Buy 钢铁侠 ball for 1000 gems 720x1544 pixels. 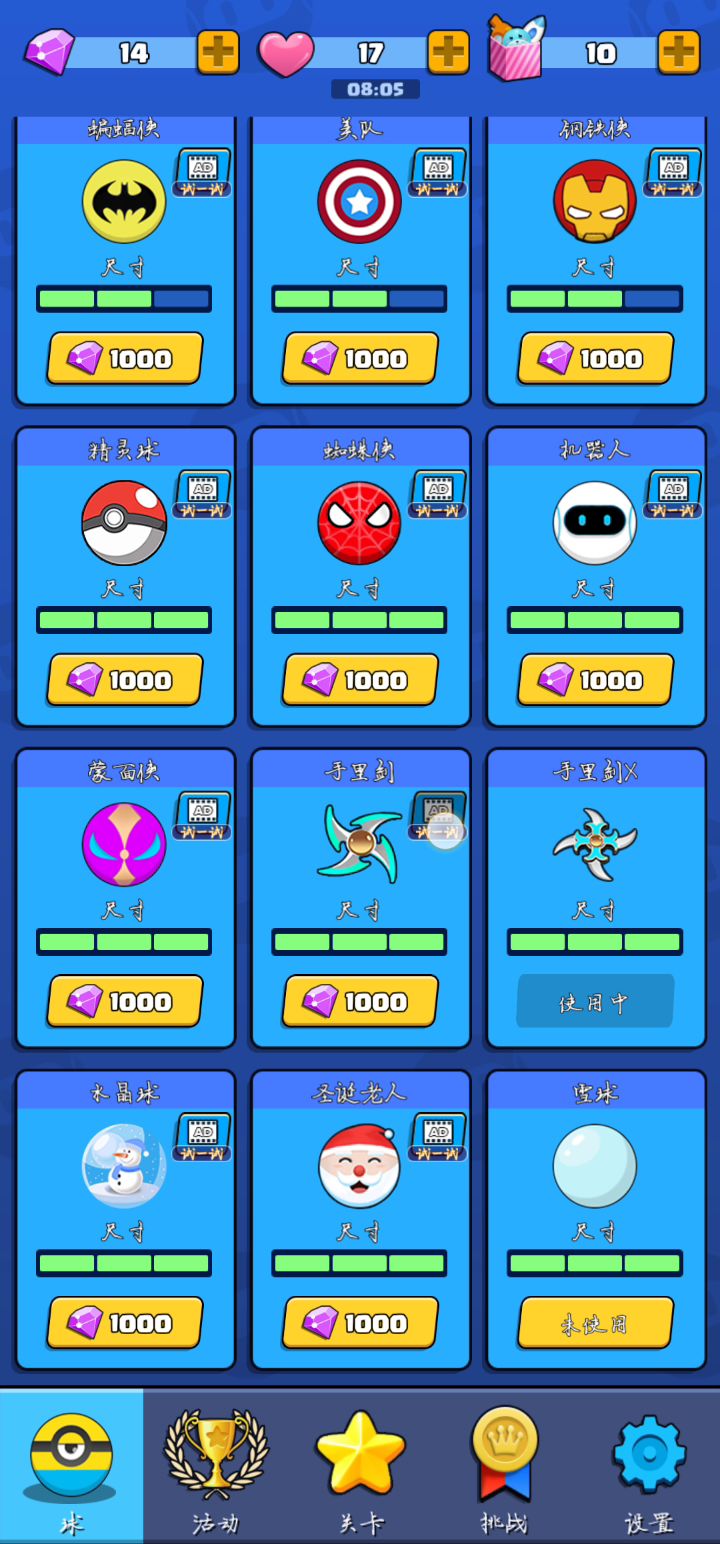(x=595, y=358)
